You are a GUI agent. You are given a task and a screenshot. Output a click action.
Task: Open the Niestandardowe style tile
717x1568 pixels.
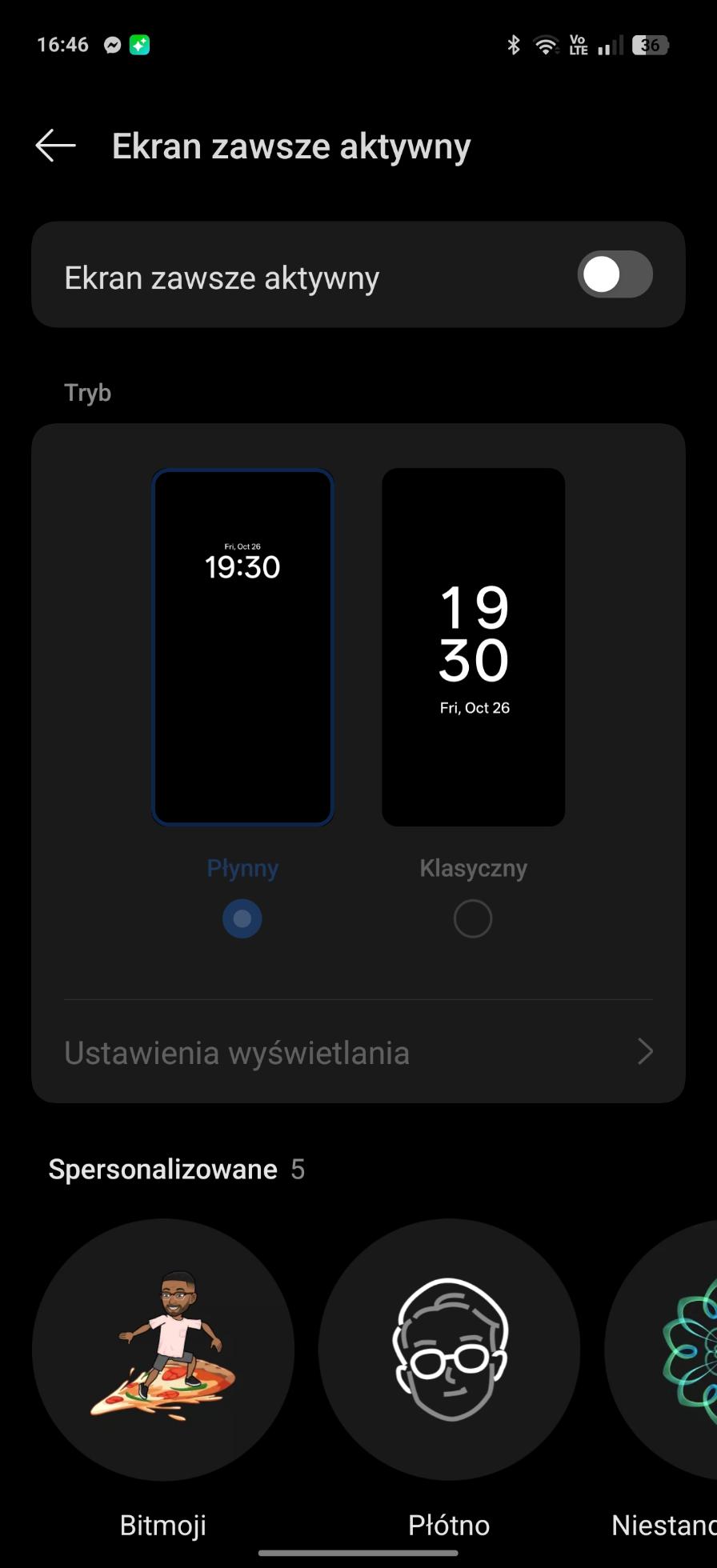point(672,1350)
